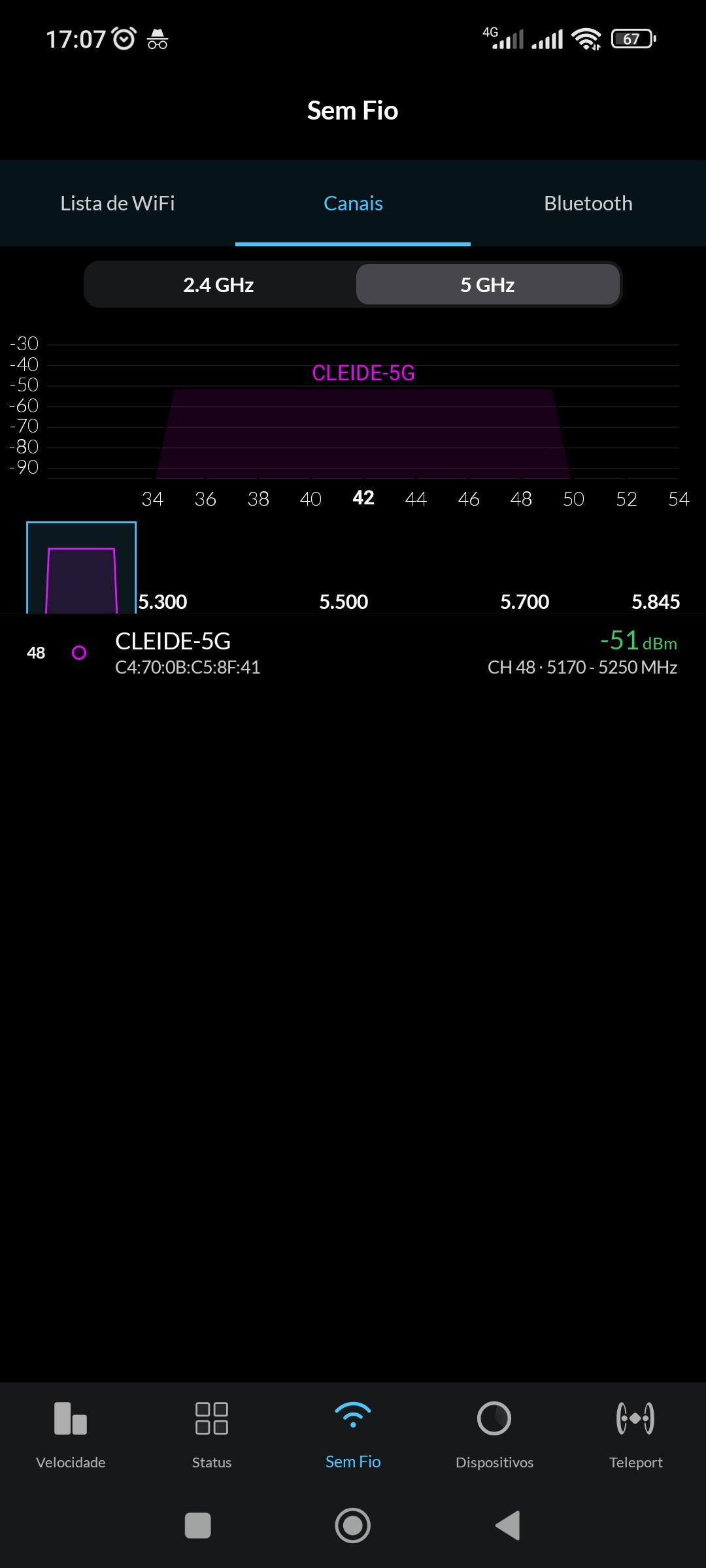Screen dimensions: 706x1568
Task: Select the Canais tab
Action: click(x=353, y=203)
